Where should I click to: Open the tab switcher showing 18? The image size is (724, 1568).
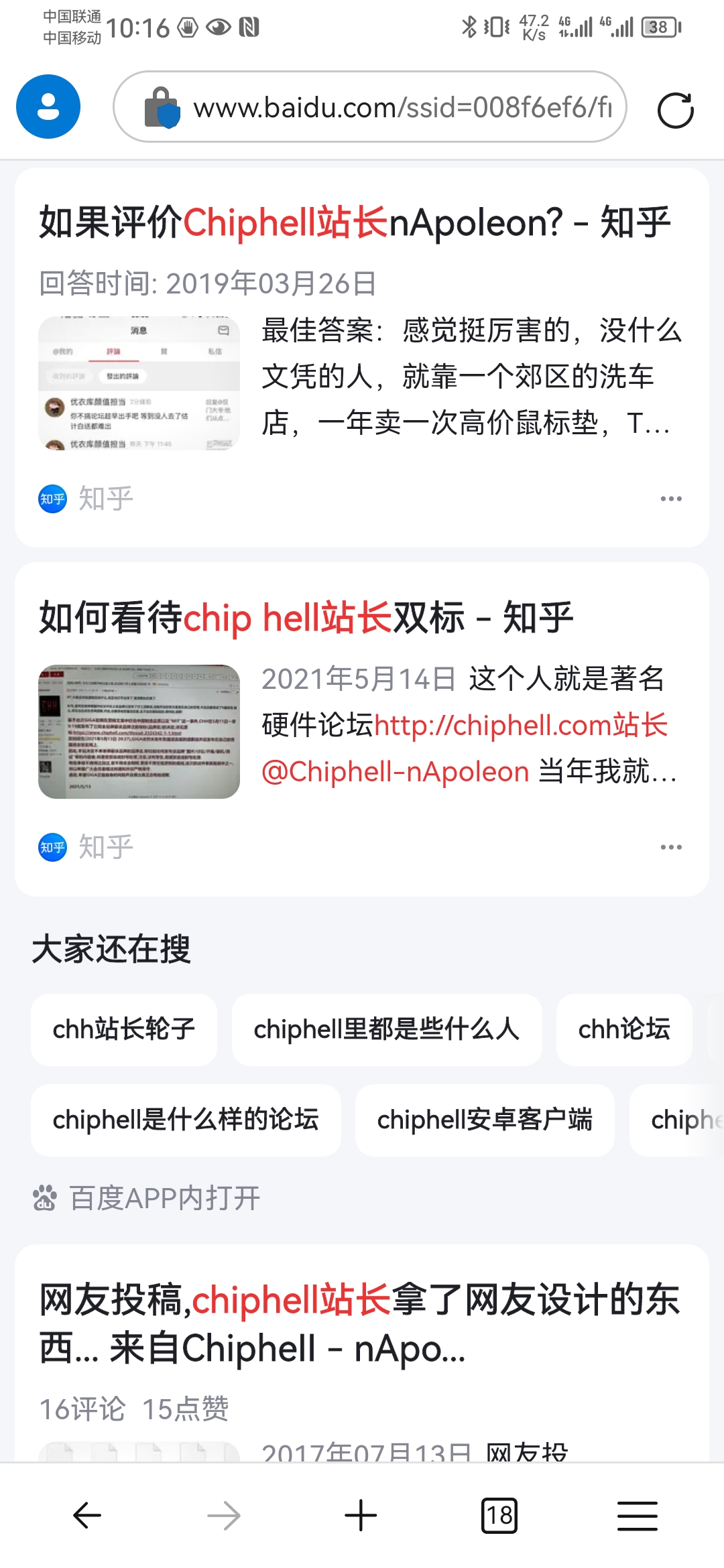point(499,1515)
